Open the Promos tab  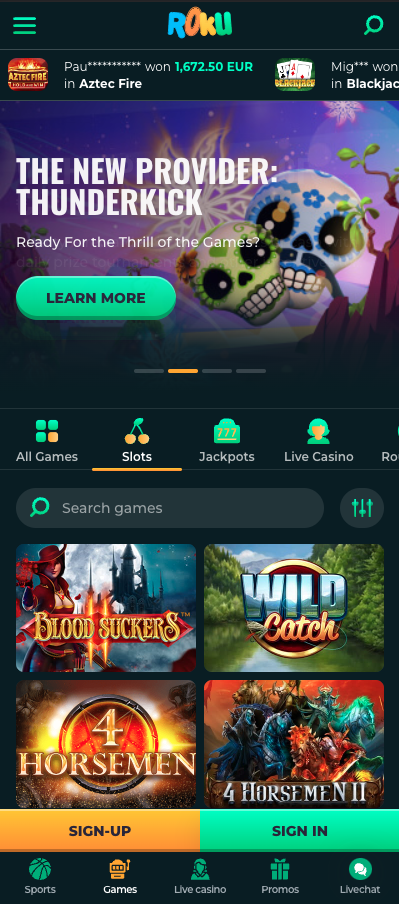pos(280,876)
